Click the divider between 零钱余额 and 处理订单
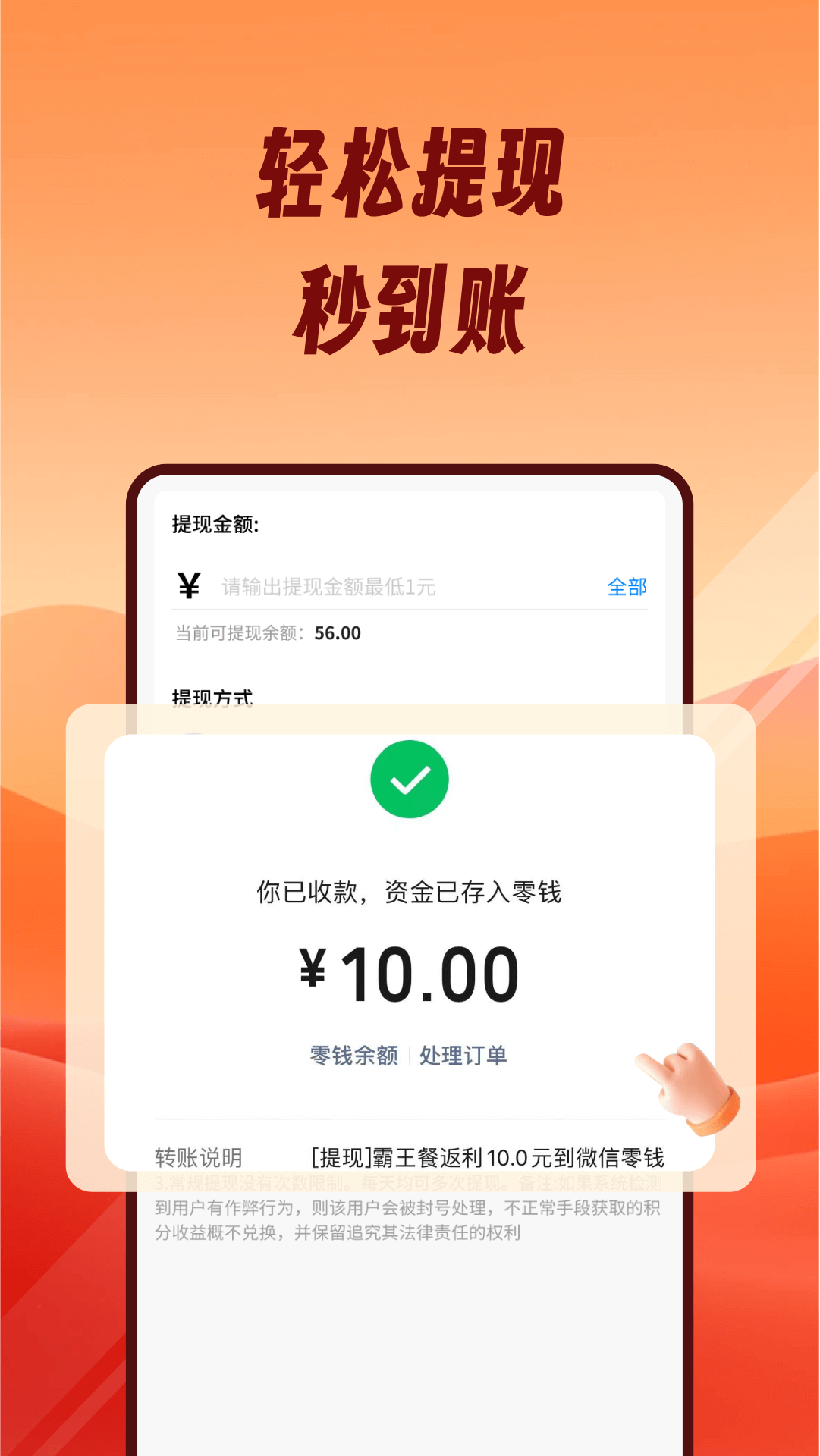 coord(410,1053)
